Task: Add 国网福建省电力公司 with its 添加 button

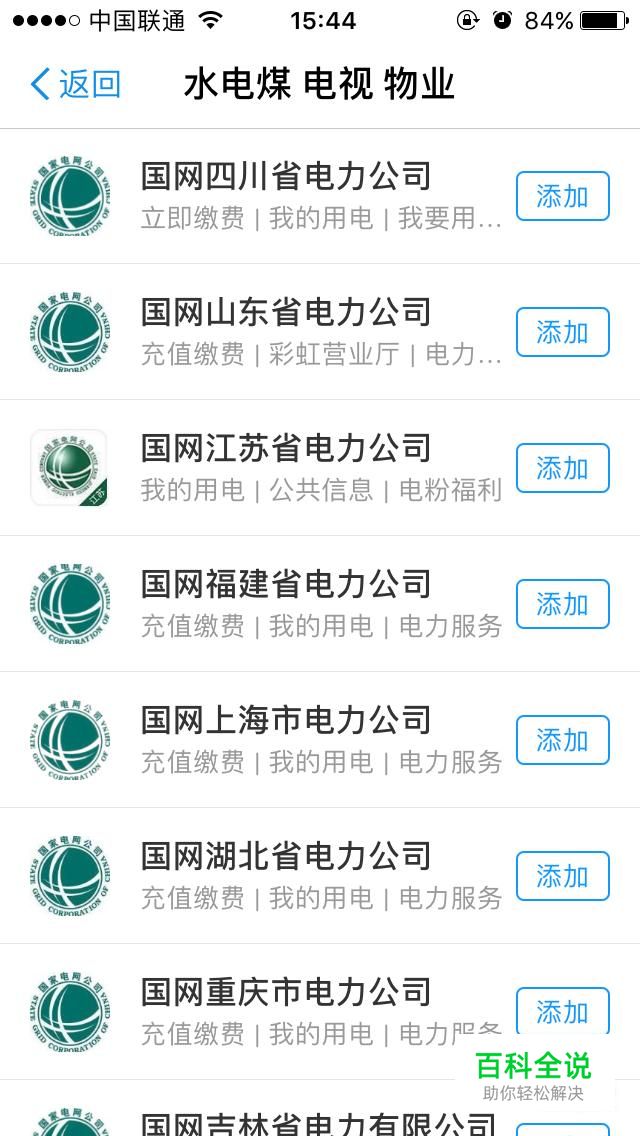Action: (562, 604)
